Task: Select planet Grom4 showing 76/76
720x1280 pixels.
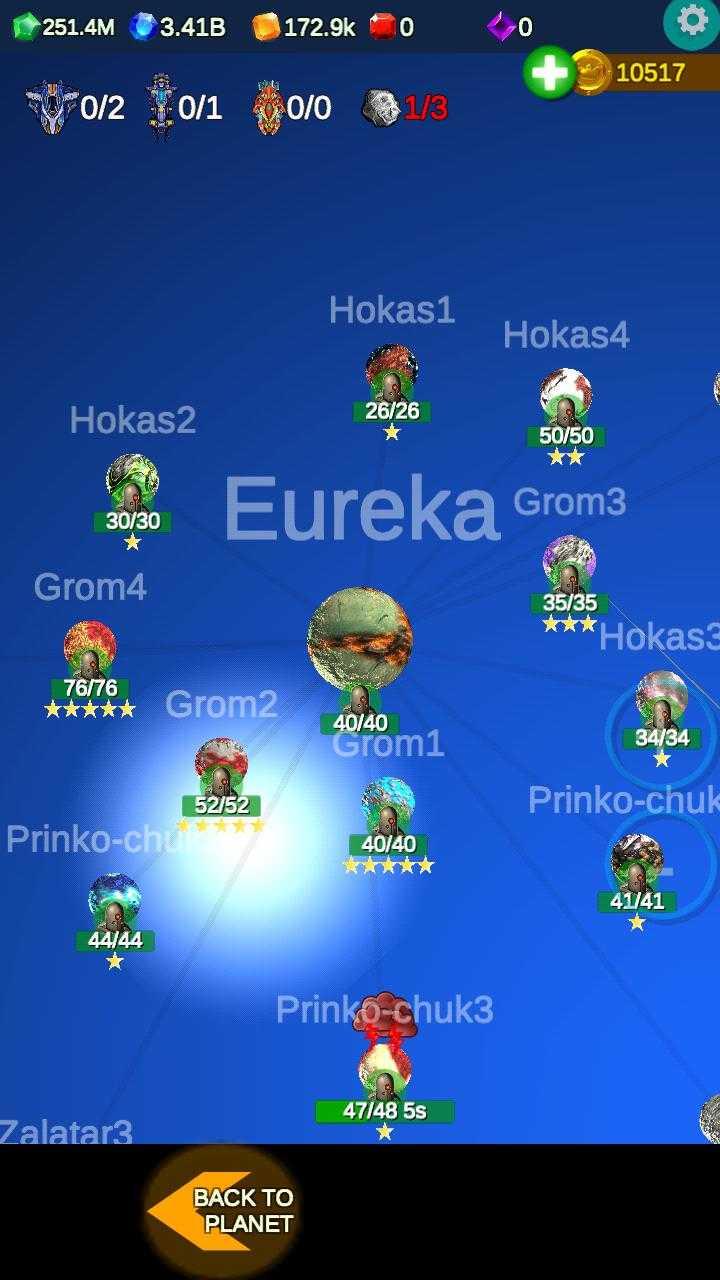Action: 90,648
